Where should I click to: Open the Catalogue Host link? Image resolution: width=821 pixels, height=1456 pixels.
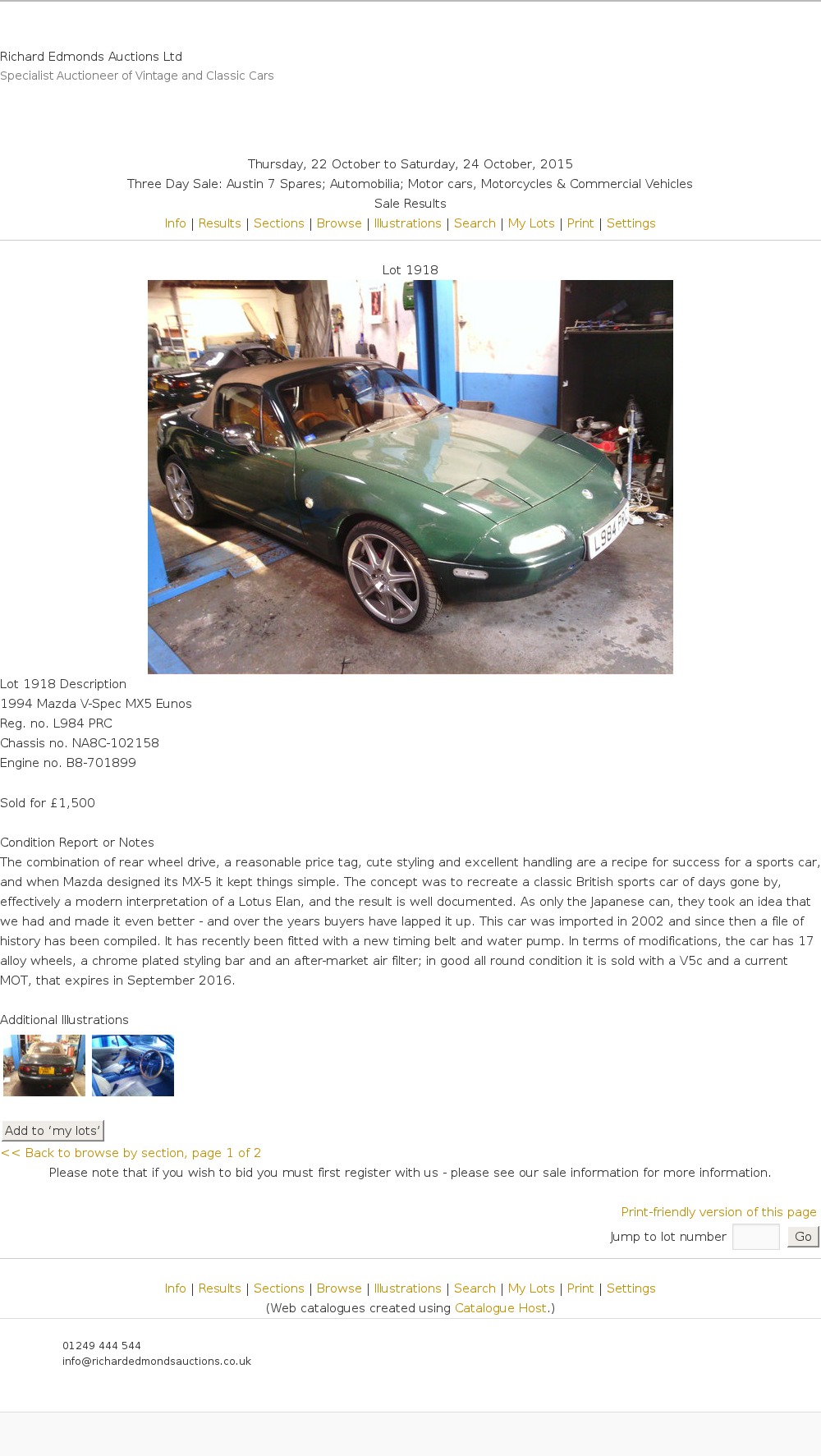pos(501,1308)
